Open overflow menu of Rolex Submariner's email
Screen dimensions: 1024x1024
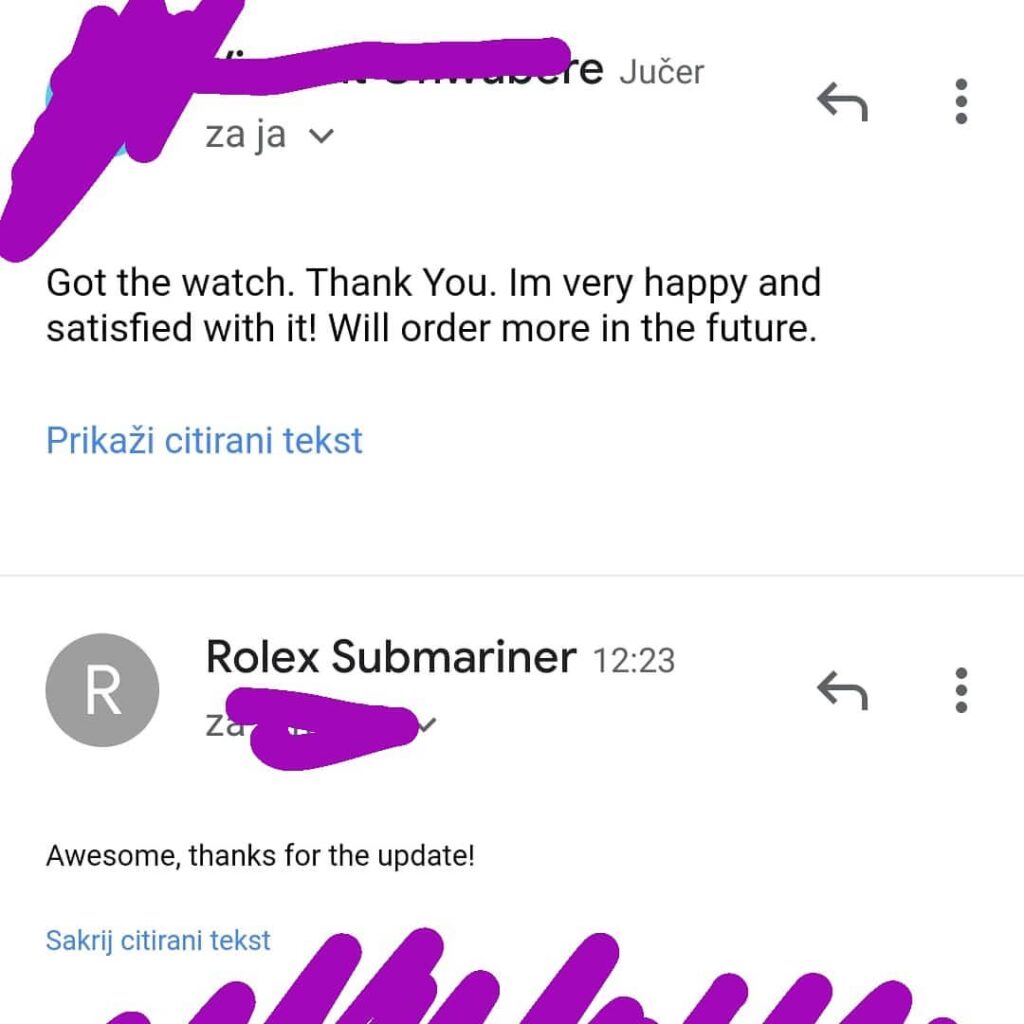961,689
